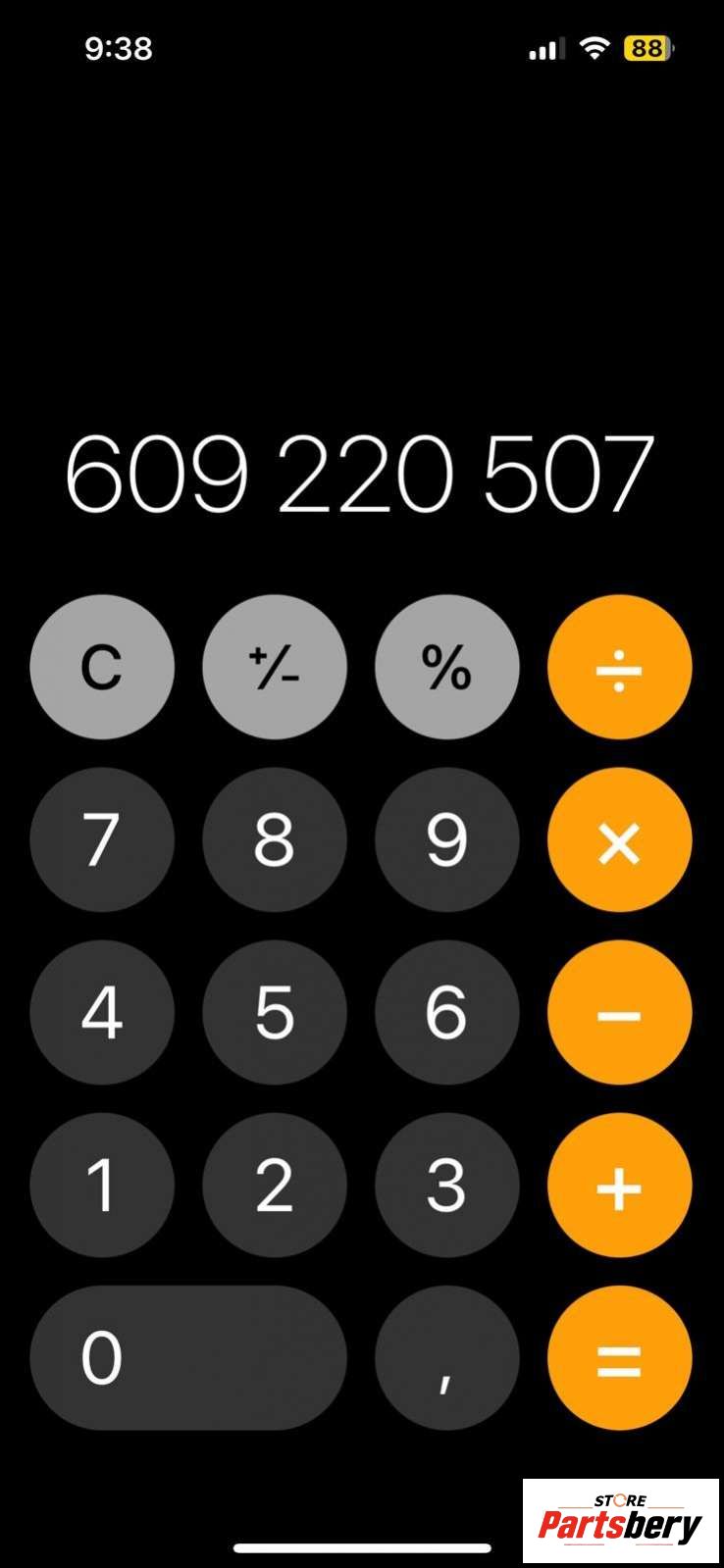
Task: Enter the digit 9
Action: [x=447, y=840]
